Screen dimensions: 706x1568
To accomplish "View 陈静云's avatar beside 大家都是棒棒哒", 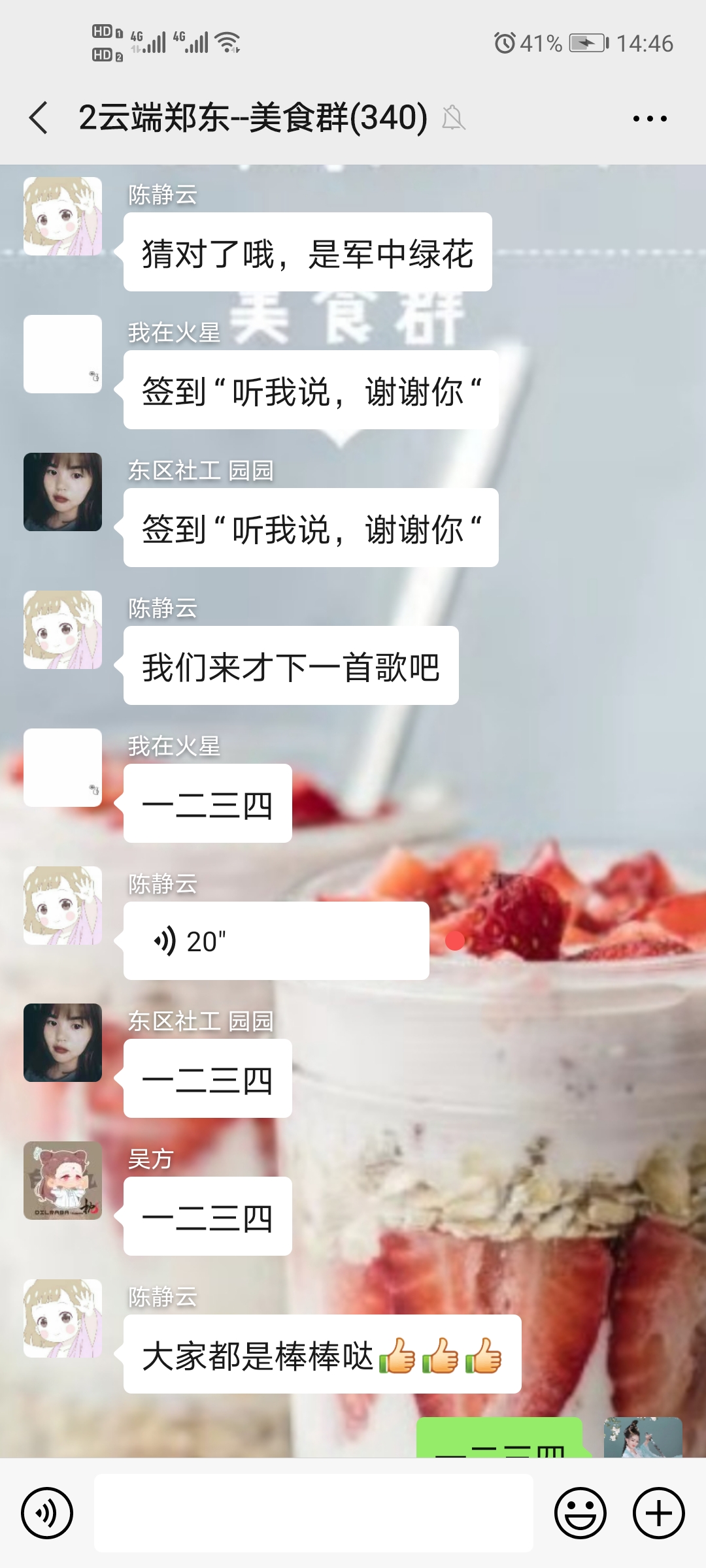I will click(63, 1318).
